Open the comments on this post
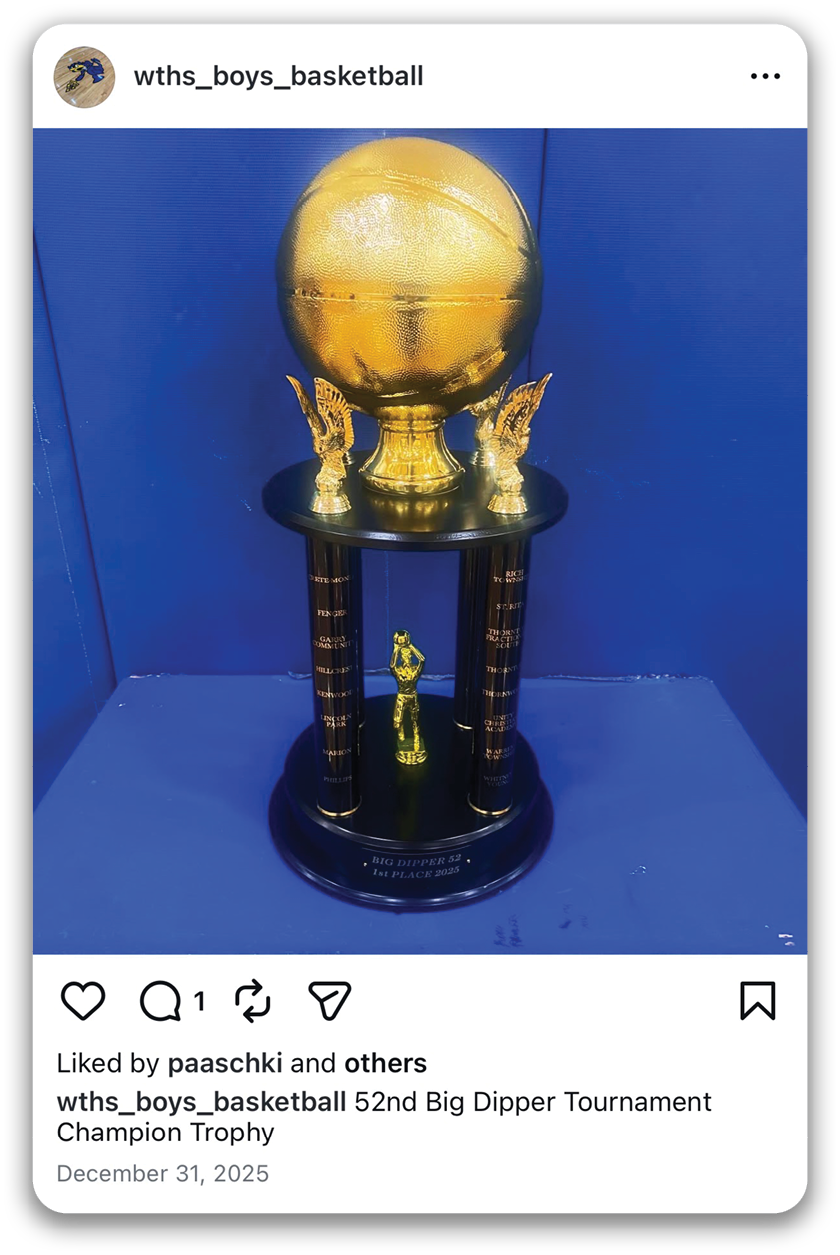 160,1001
